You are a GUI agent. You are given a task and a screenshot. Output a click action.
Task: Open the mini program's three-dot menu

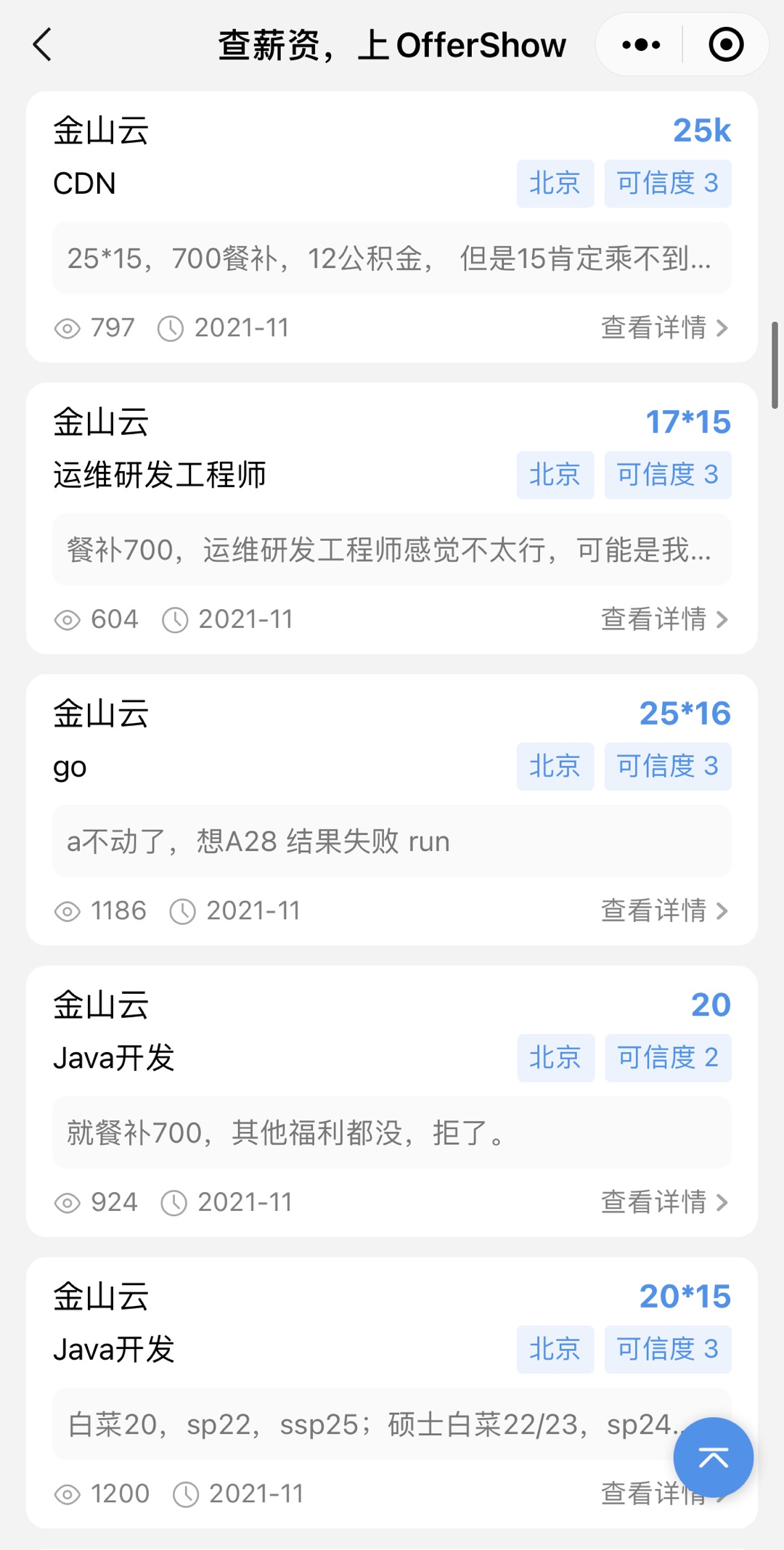[641, 45]
